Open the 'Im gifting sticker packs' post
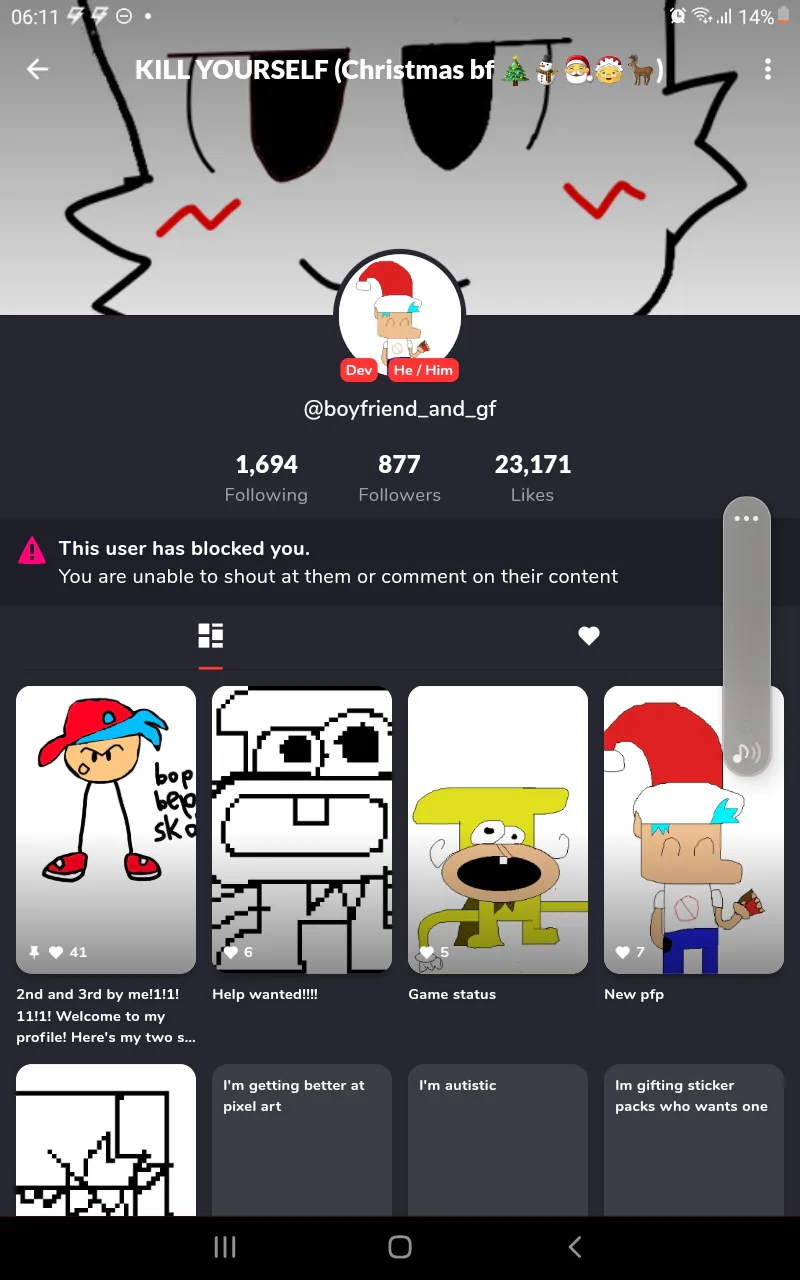The image size is (800, 1280). click(694, 1140)
